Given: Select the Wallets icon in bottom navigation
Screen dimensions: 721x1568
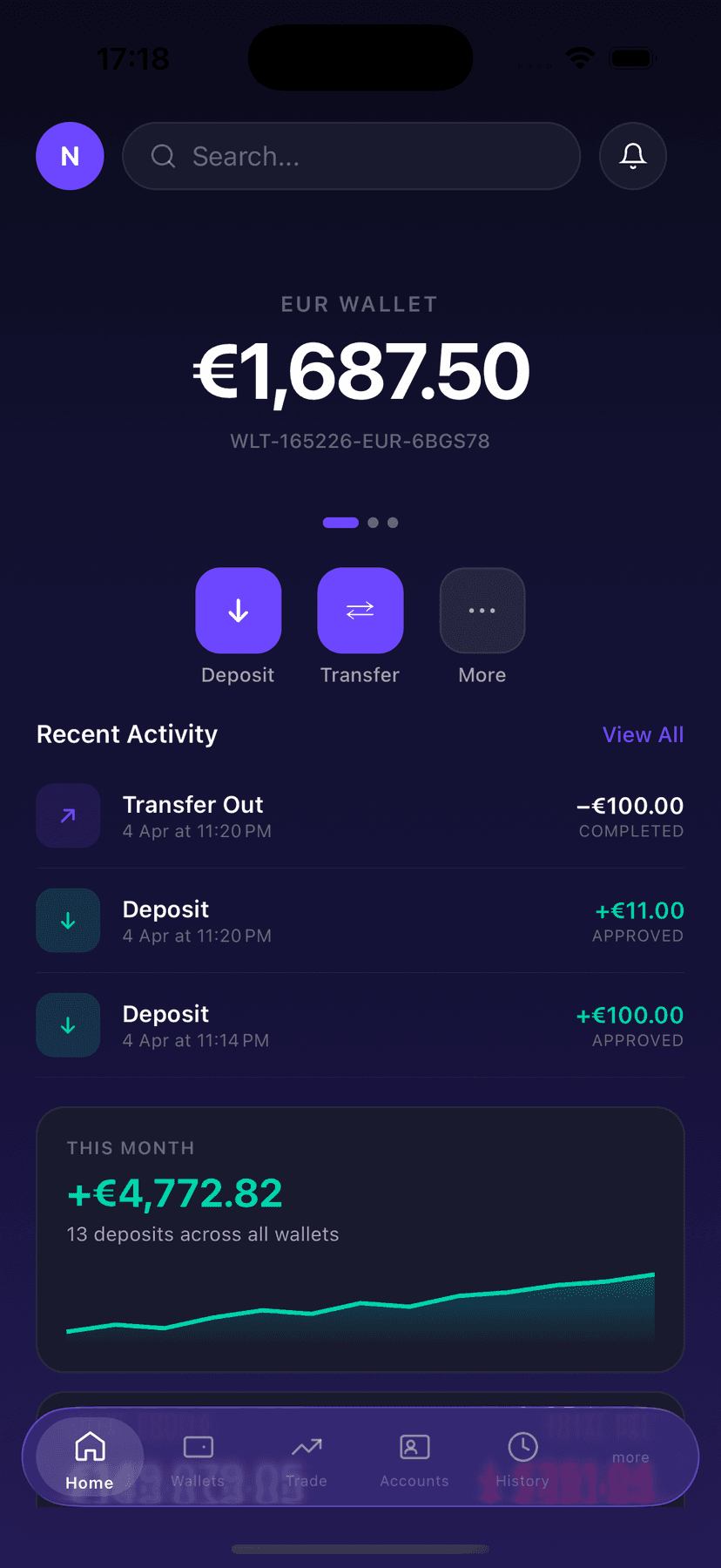Looking at the screenshot, I should pyautogui.click(x=198, y=1446).
